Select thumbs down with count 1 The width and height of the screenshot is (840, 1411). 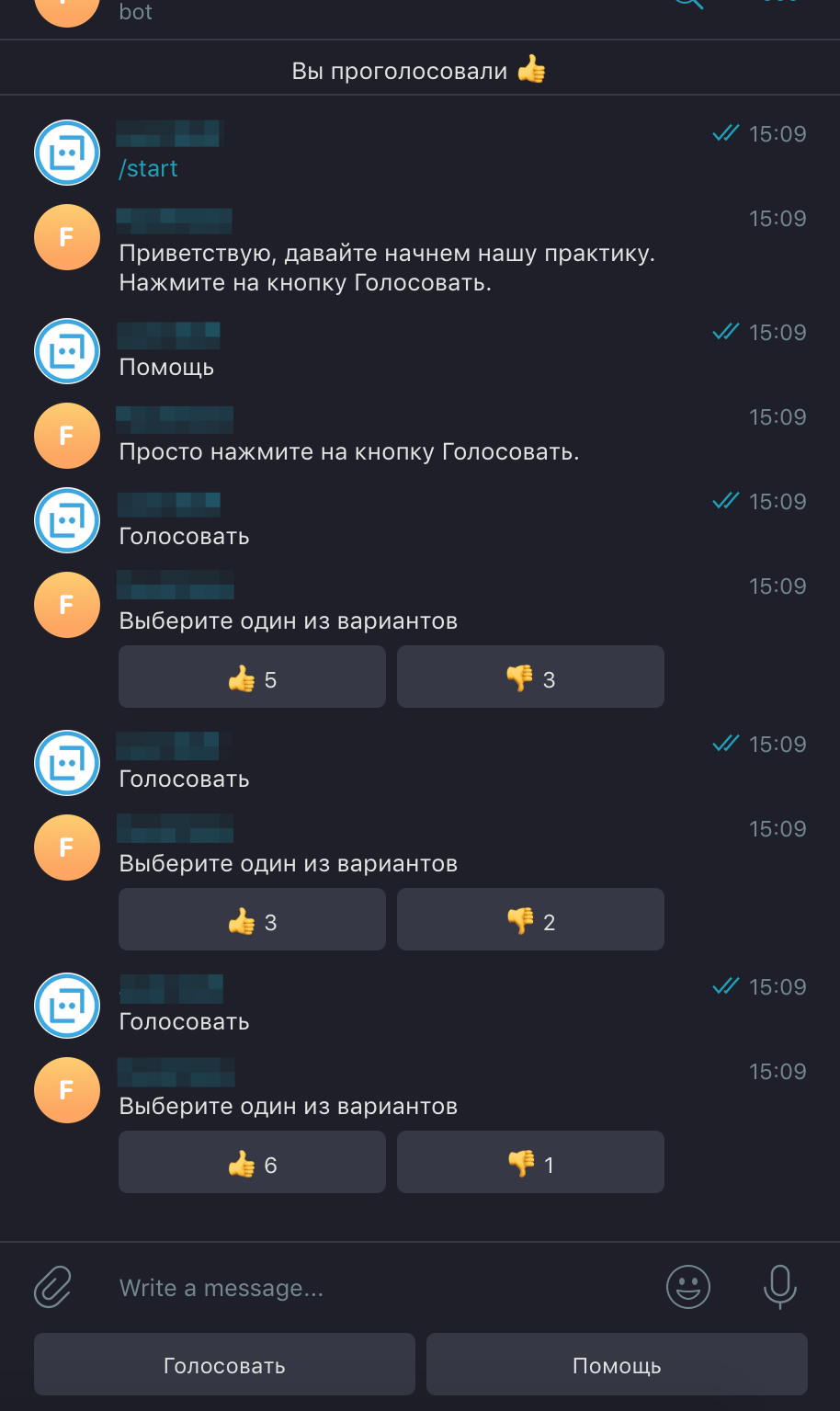pyautogui.click(x=530, y=1163)
